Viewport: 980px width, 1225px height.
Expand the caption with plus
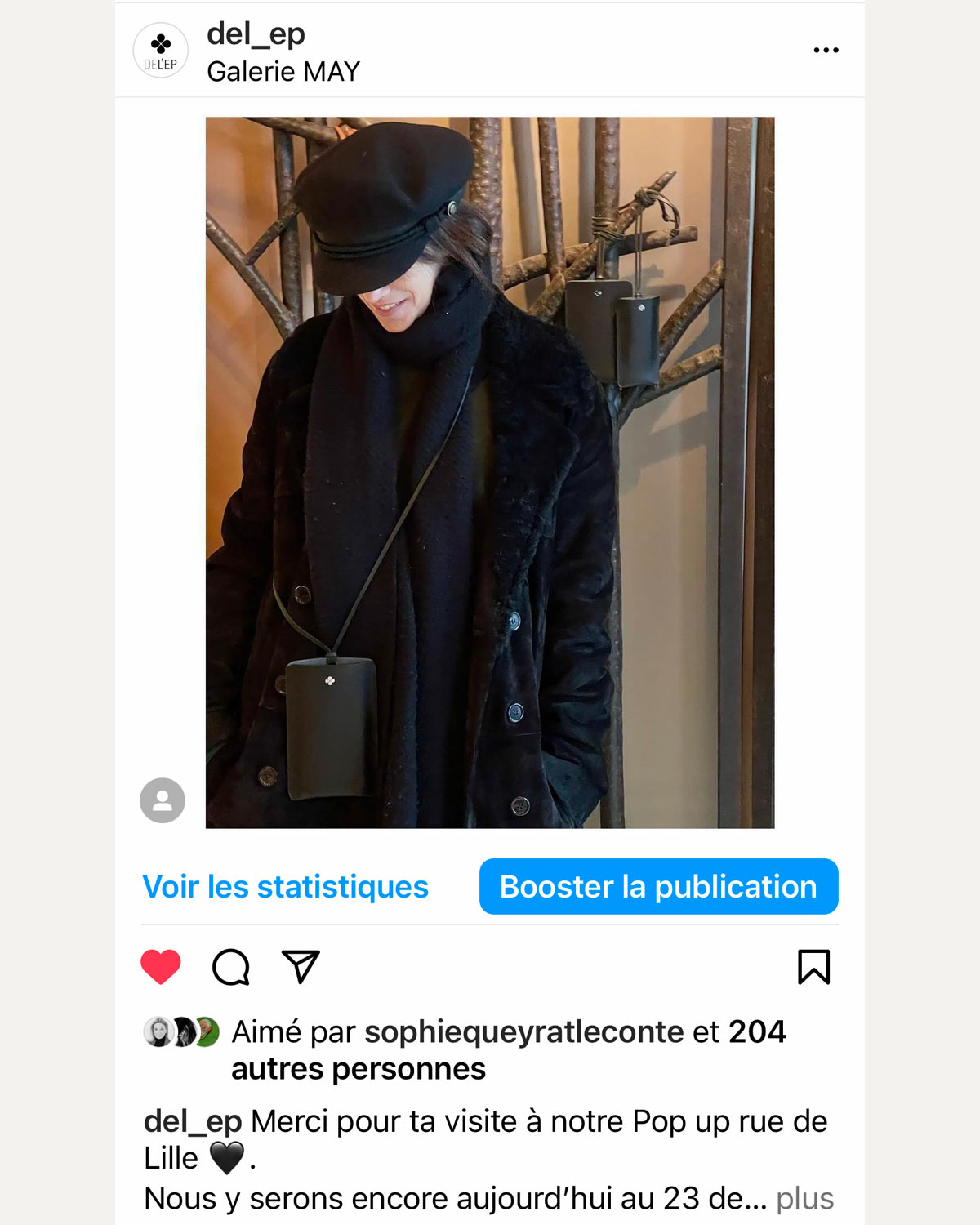pos(804,1199)
